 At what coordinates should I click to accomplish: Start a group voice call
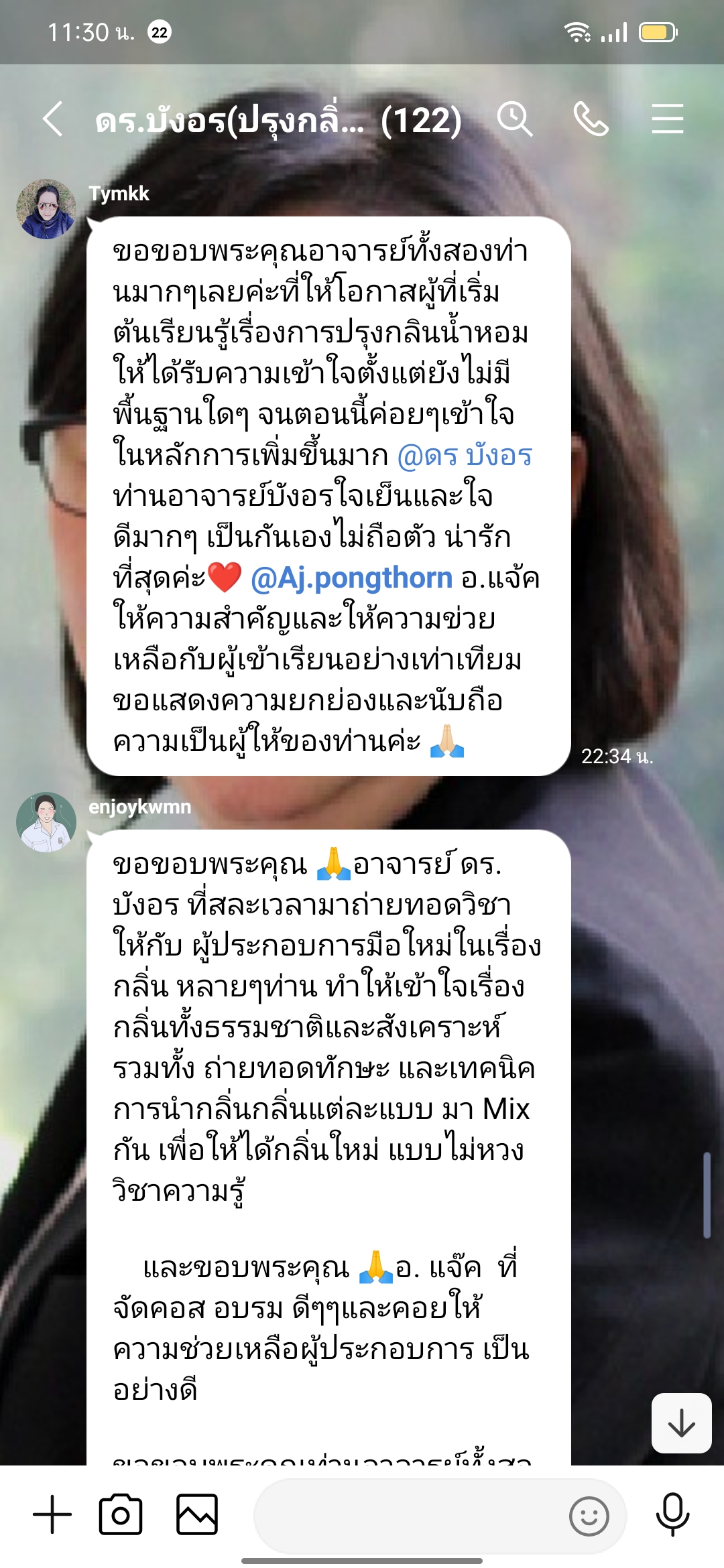click(x=591, y=119)
